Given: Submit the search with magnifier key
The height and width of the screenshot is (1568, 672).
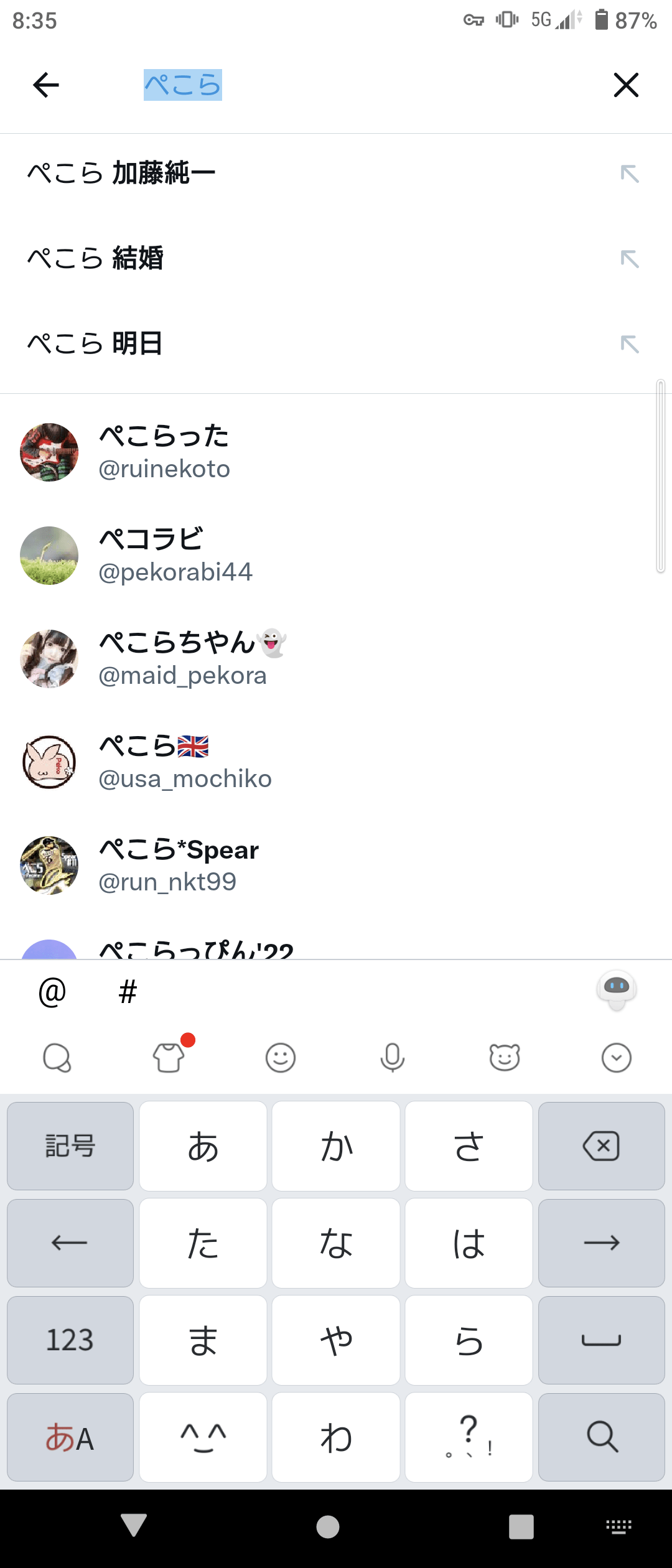Looking at the screenshot, I should point(601,1437).
